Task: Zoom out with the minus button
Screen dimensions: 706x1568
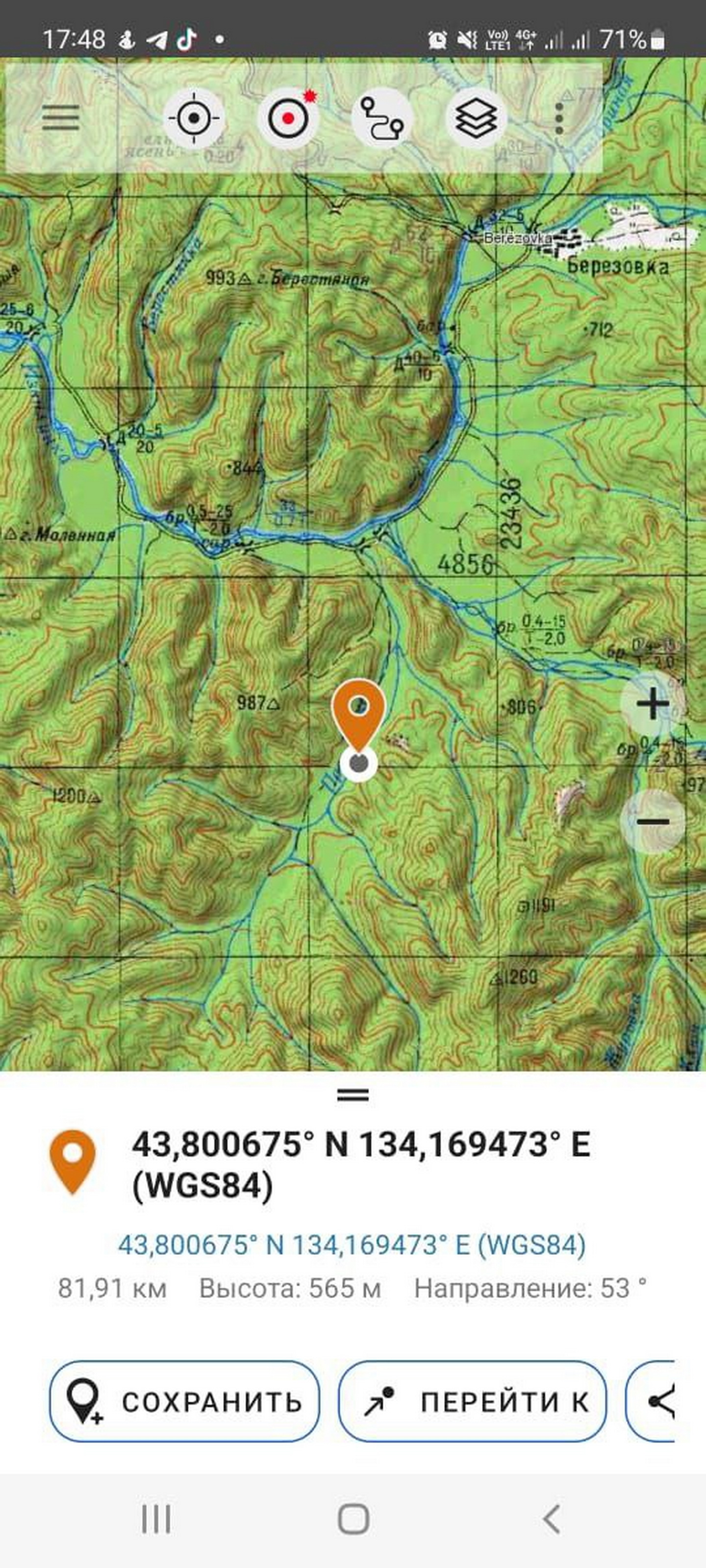Action: (653, 822)
